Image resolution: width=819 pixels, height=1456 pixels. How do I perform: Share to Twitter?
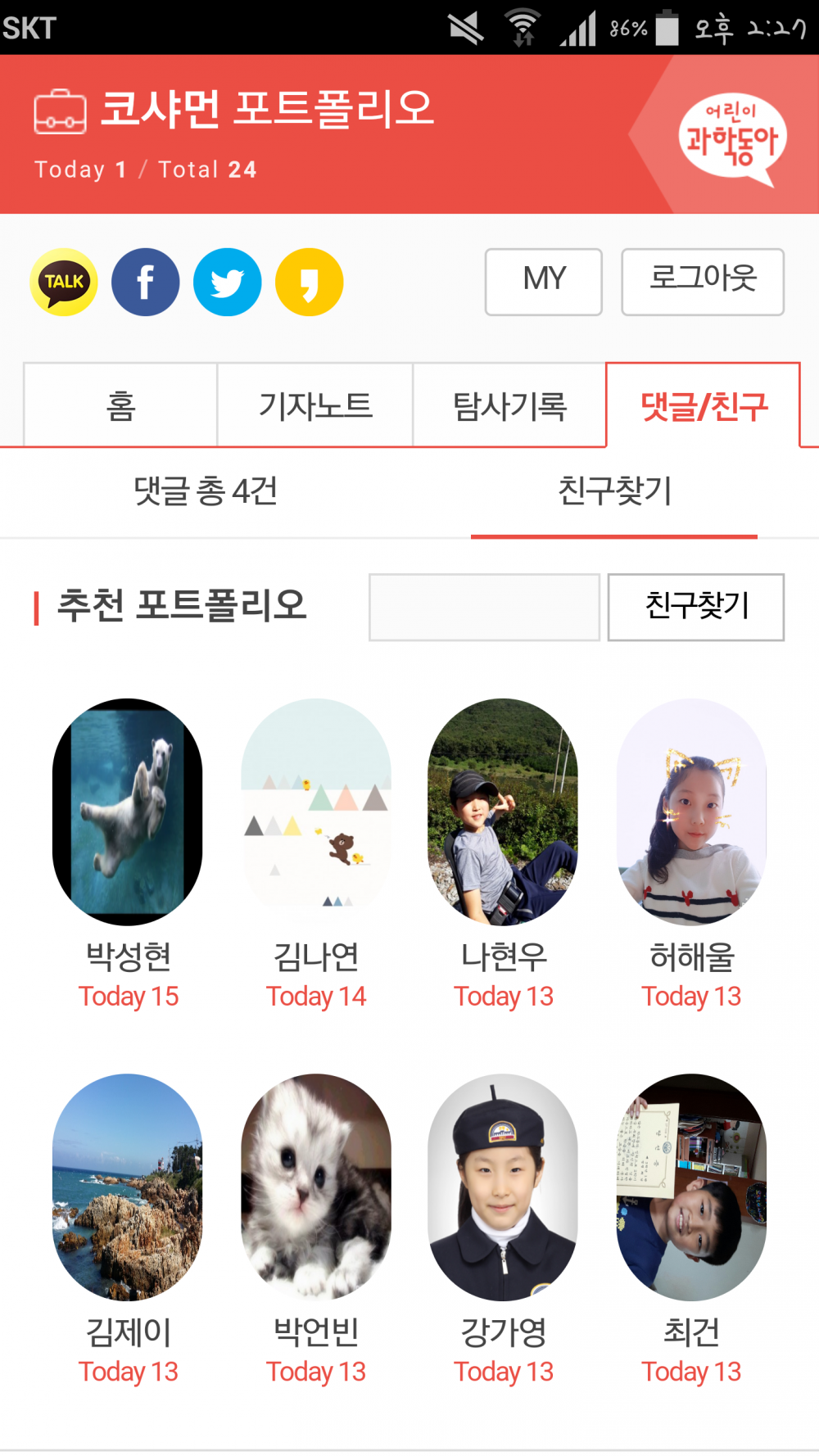pyautogui.click(x=228, y=283)
